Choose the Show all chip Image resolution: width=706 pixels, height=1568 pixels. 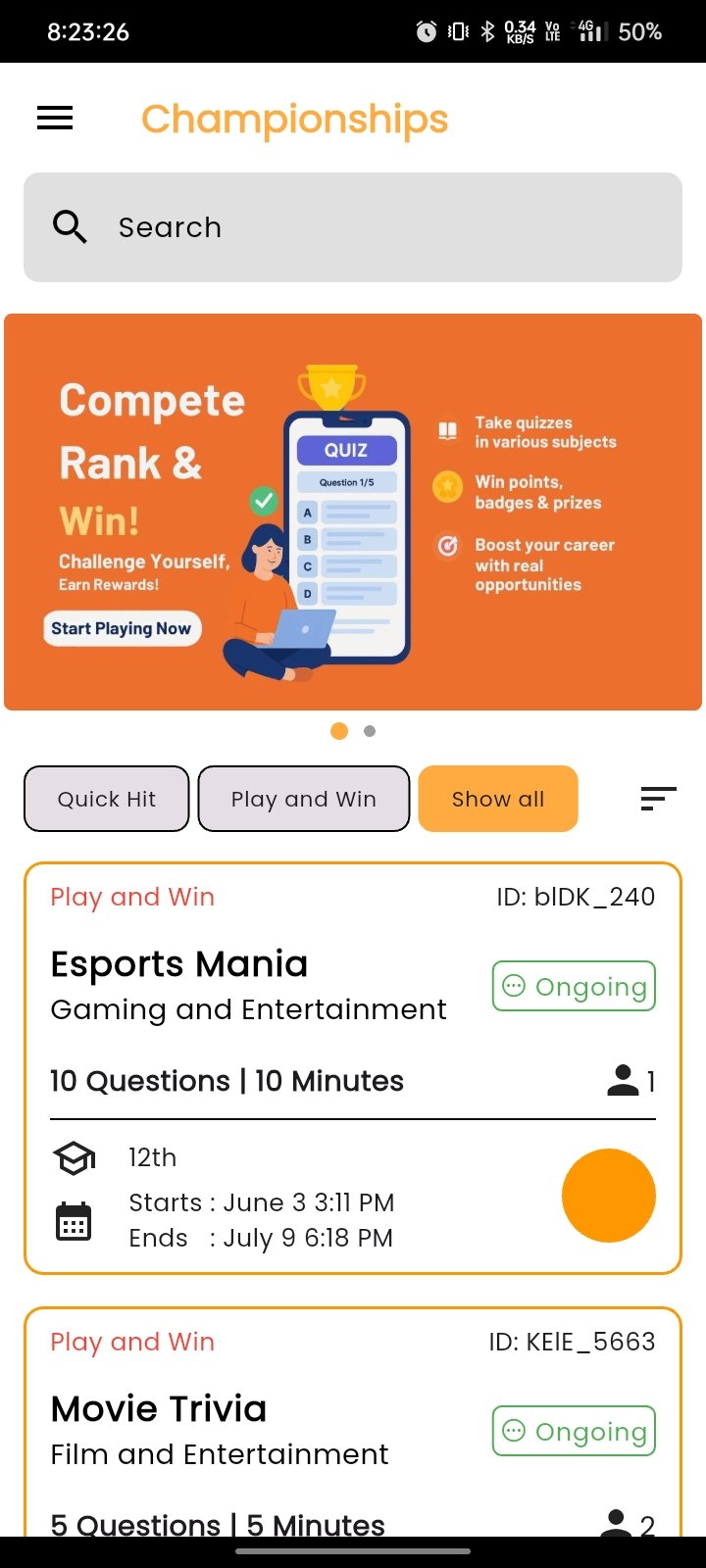point(498,799)
